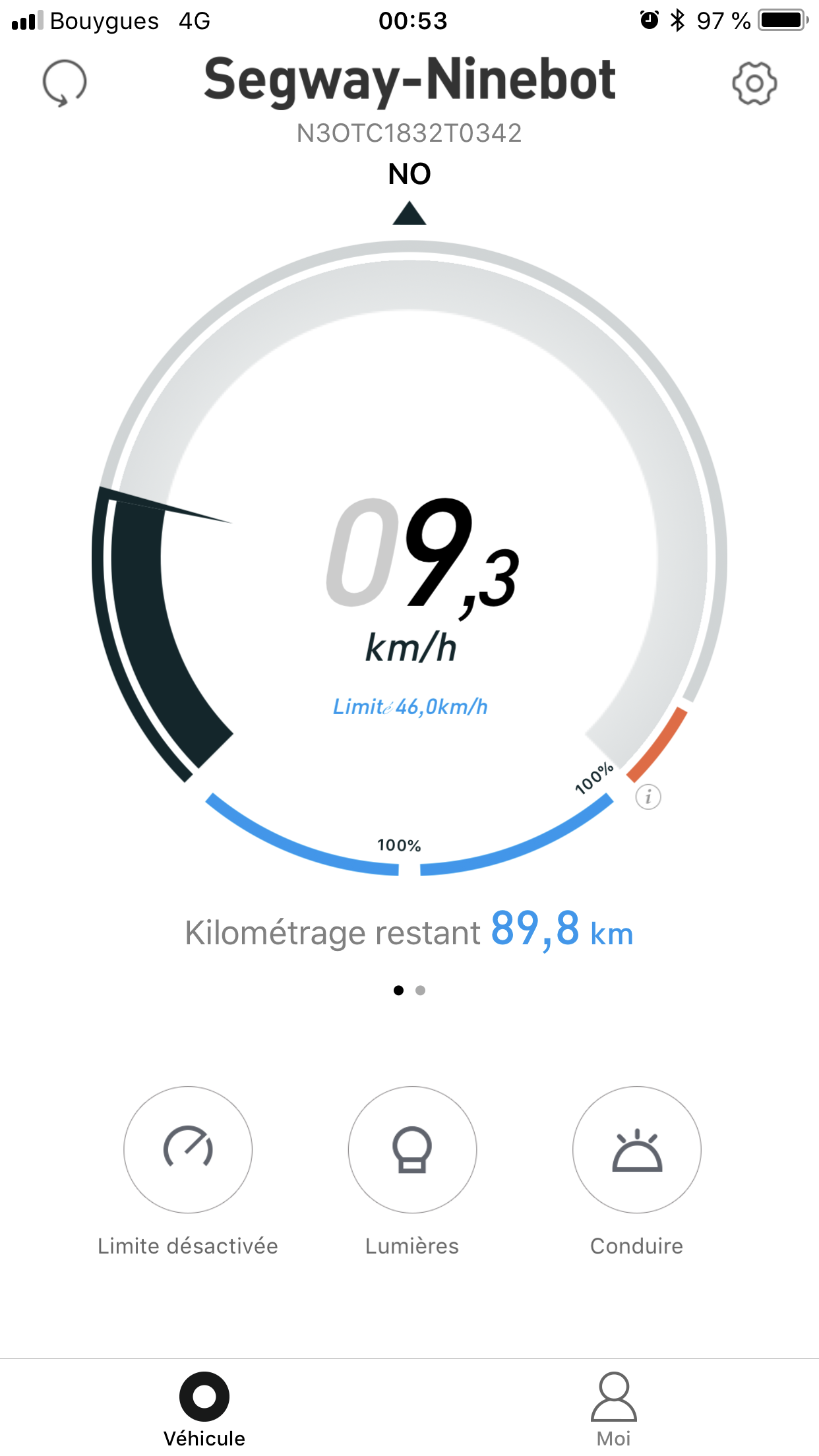Viewport: 819px width, 1456px height.
Task: Tap the battery info icon
Action: 648,797
